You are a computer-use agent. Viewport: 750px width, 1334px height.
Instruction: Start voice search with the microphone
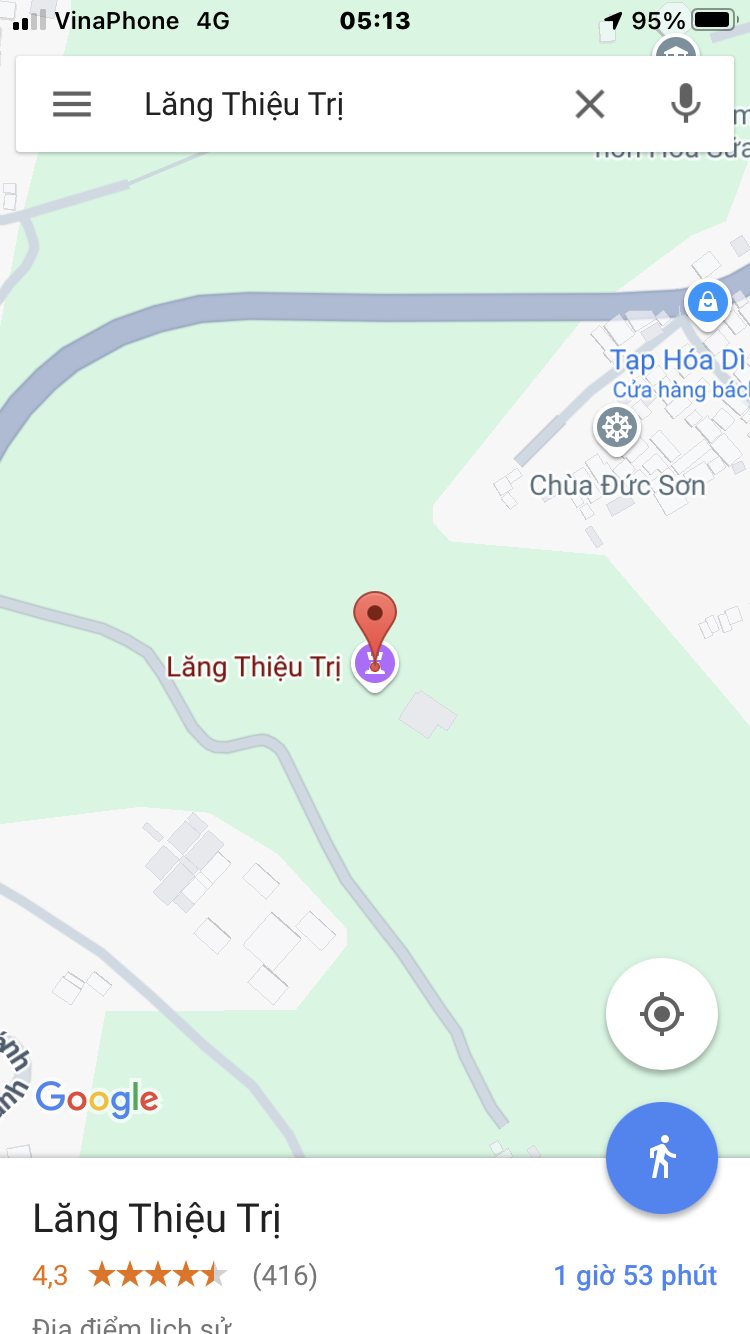click(x=685, y=104)
